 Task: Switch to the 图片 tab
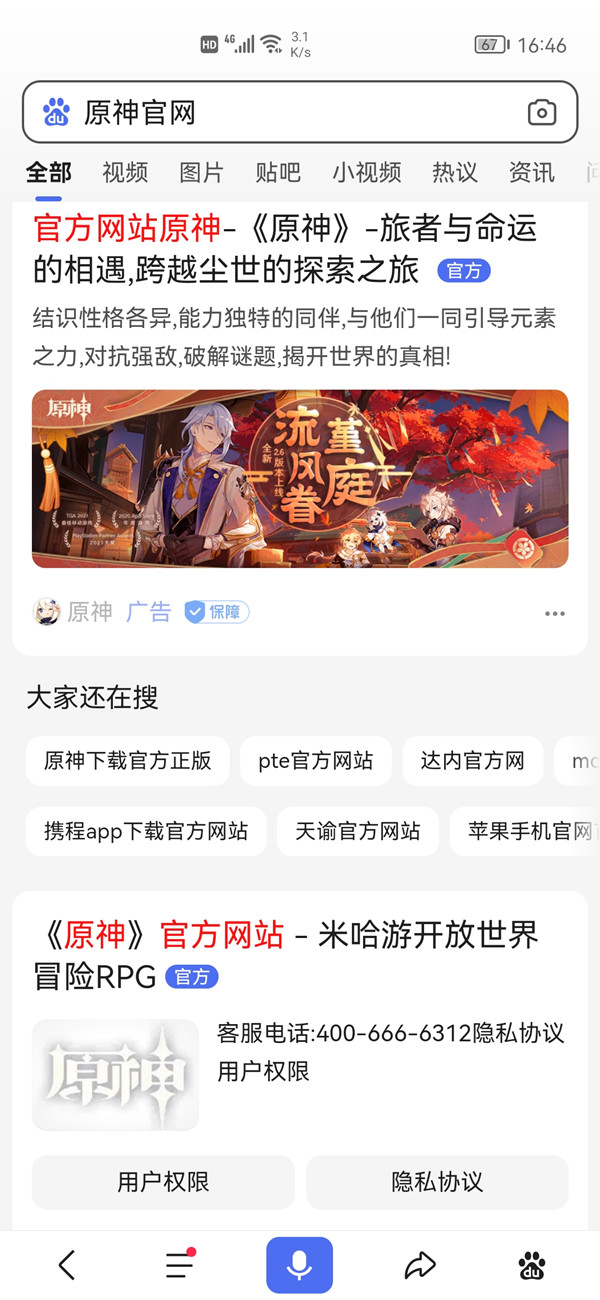click(201, 172)
